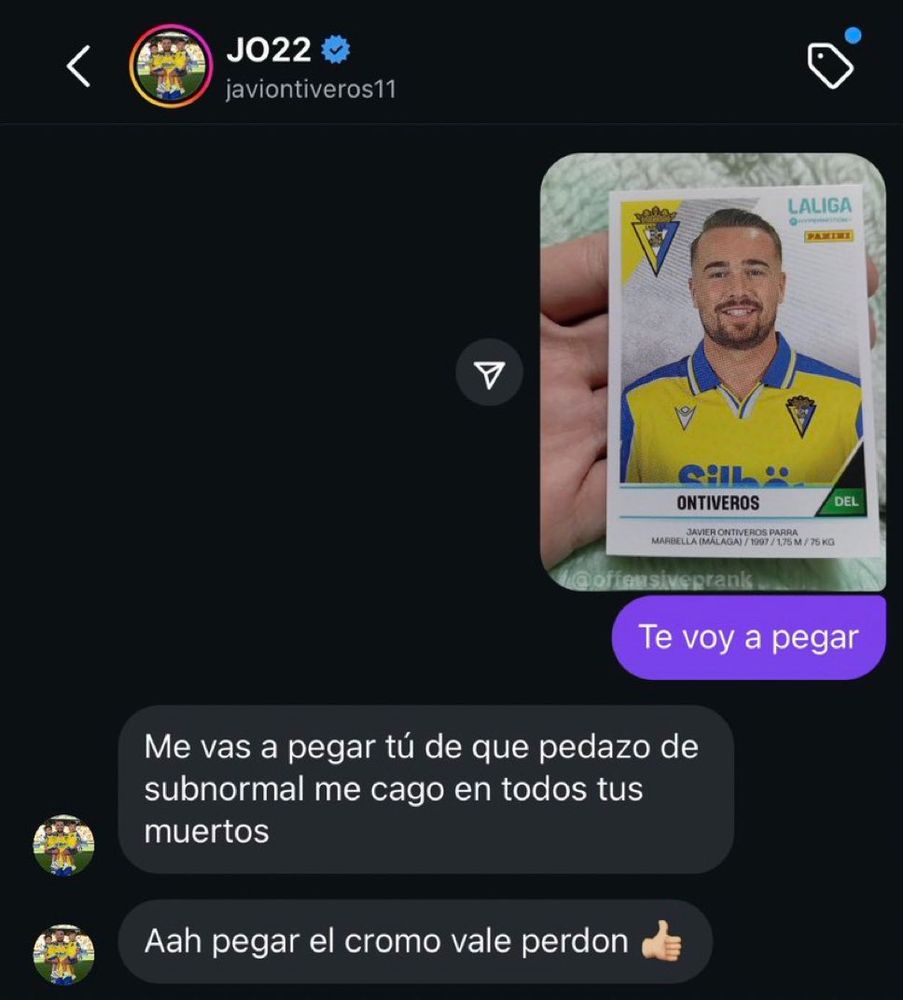Forward the sent sticker photo
Screen dimensions: 903x1000
coord(489,373)
